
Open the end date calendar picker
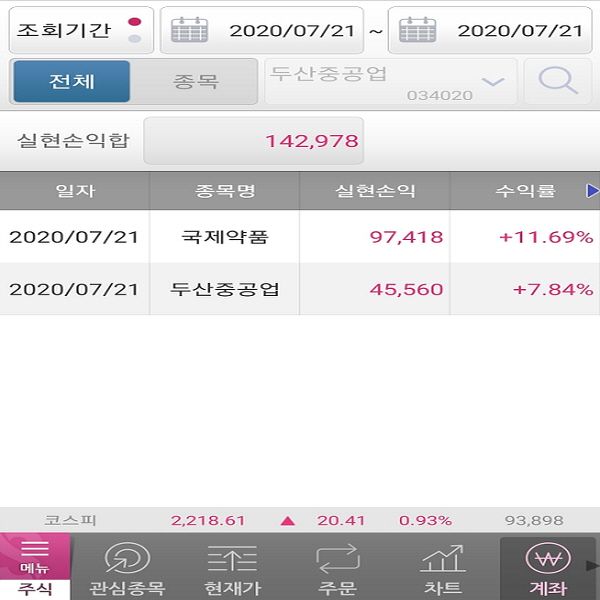click(417, 30)
